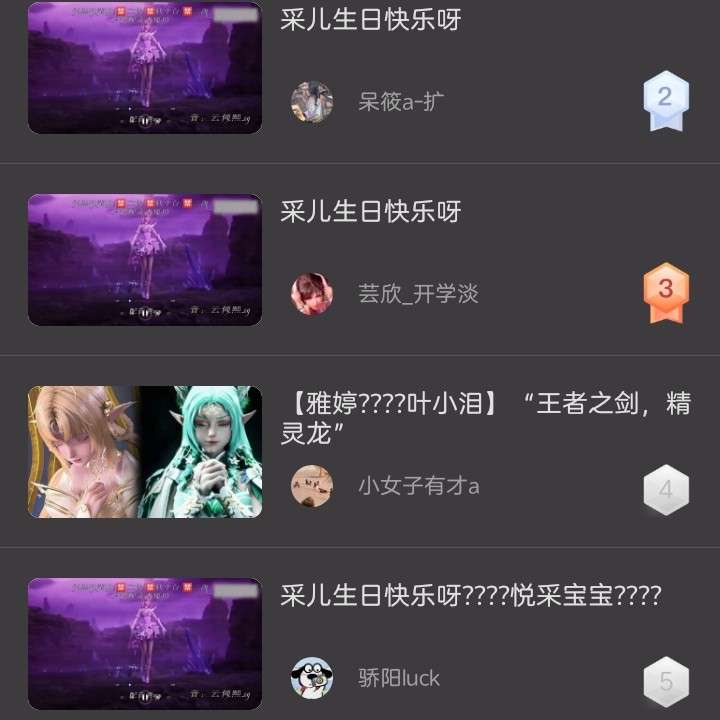Open the video posted by 骄阳luck
This screenshot has height=720, width=720.
[145, 644]
